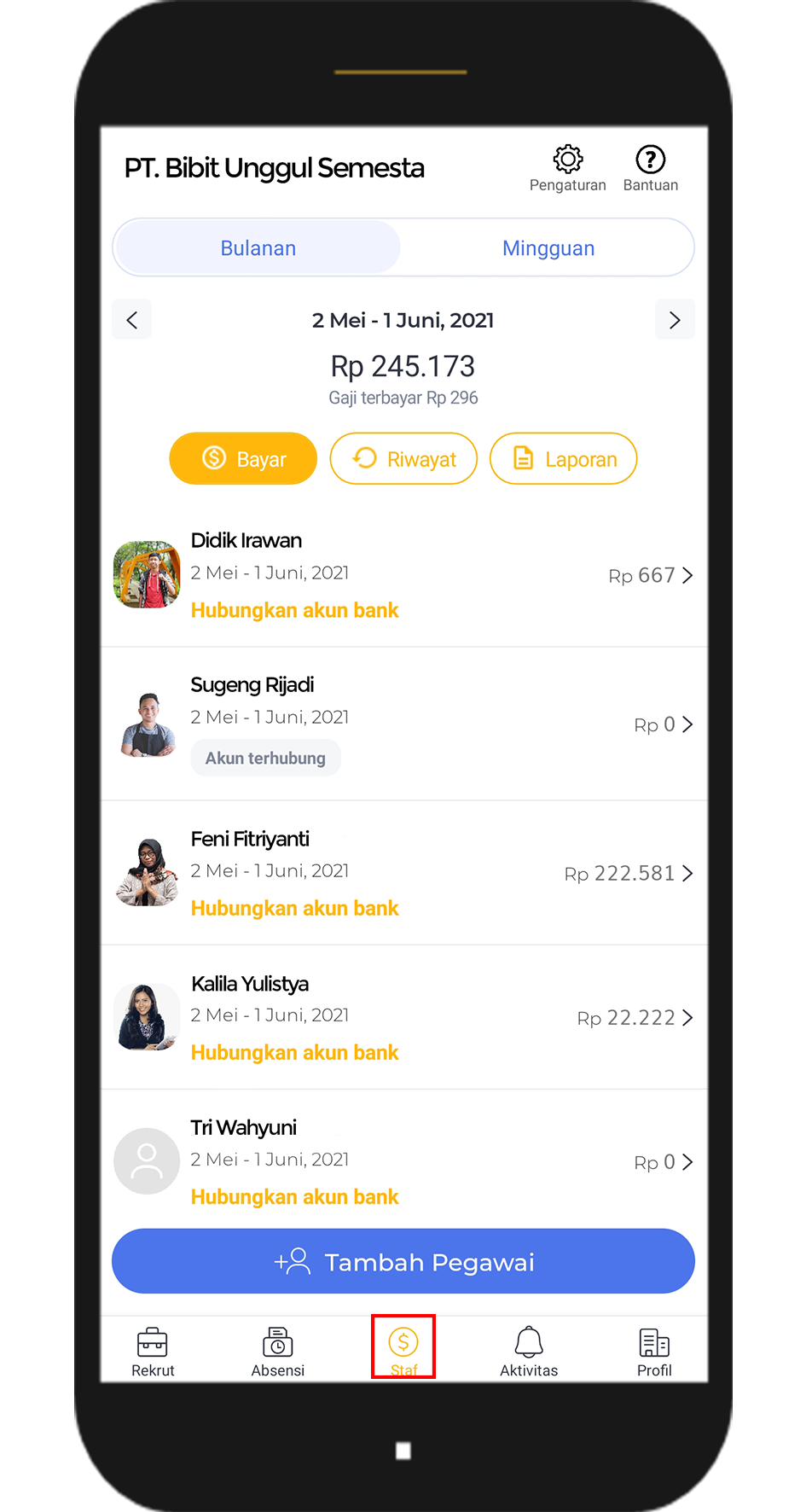Tap Tambah Pegawai to add employee

403,1261
